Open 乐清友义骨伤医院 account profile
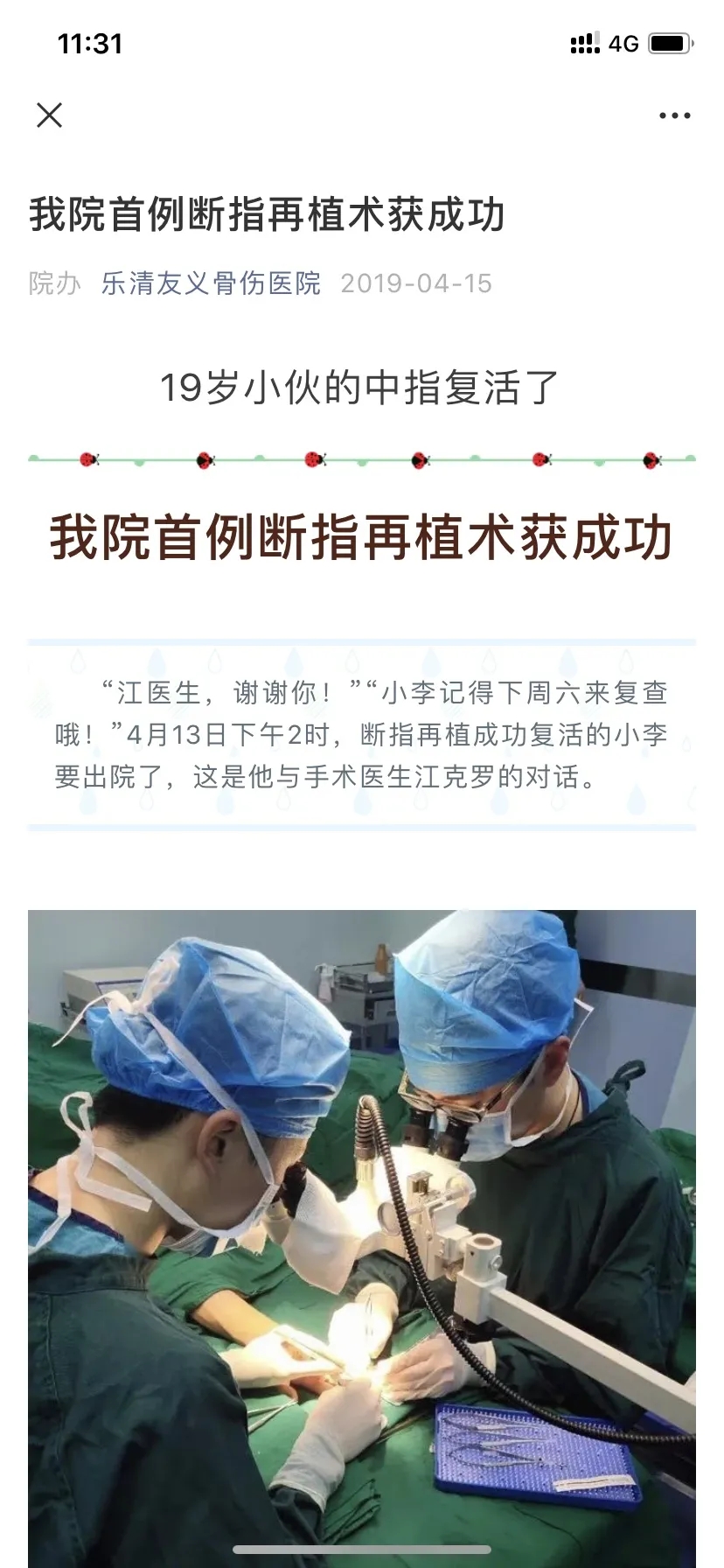This screenshot has height=1568, width=724. (211, 283)
